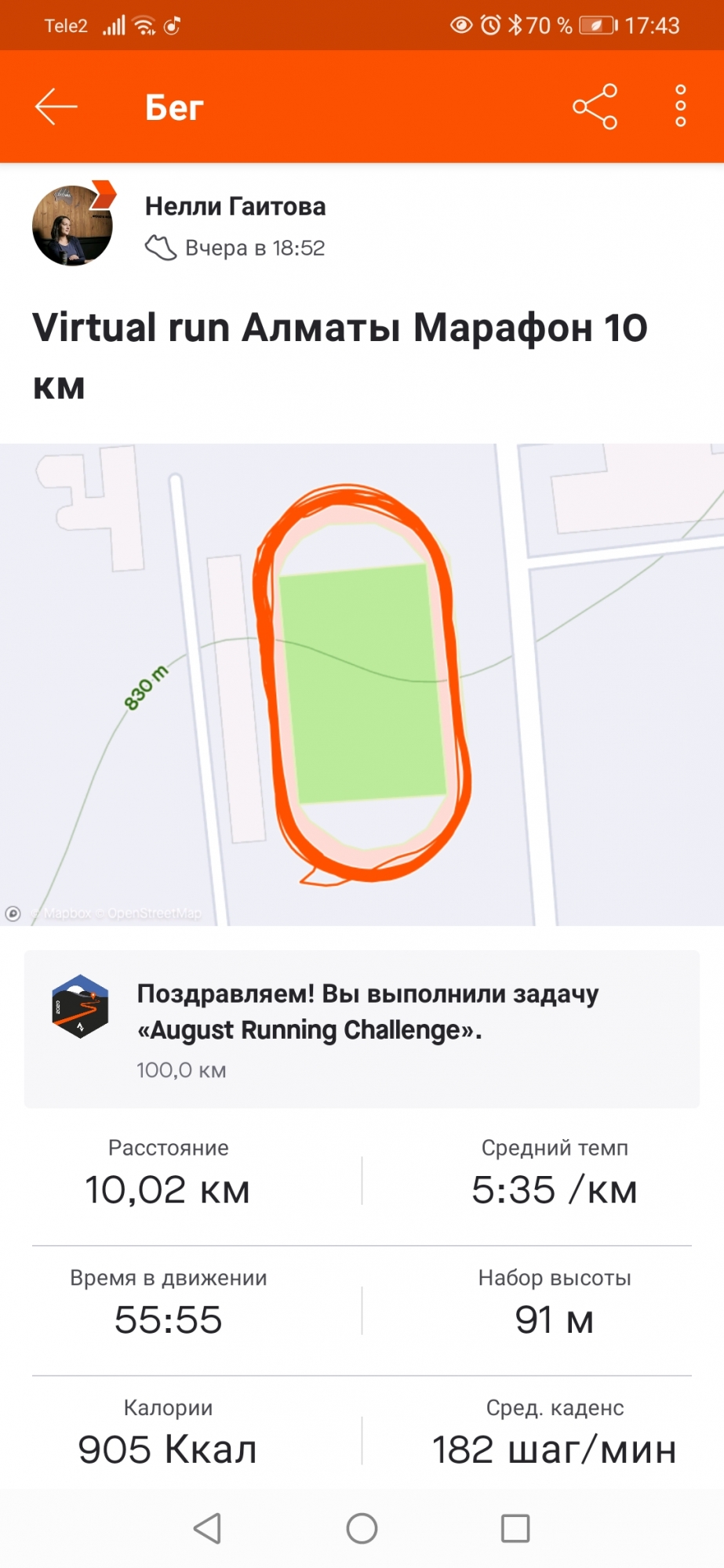Share this run activity
The width and height of the screenshot is (724, 1568).
tap(595, 107)
